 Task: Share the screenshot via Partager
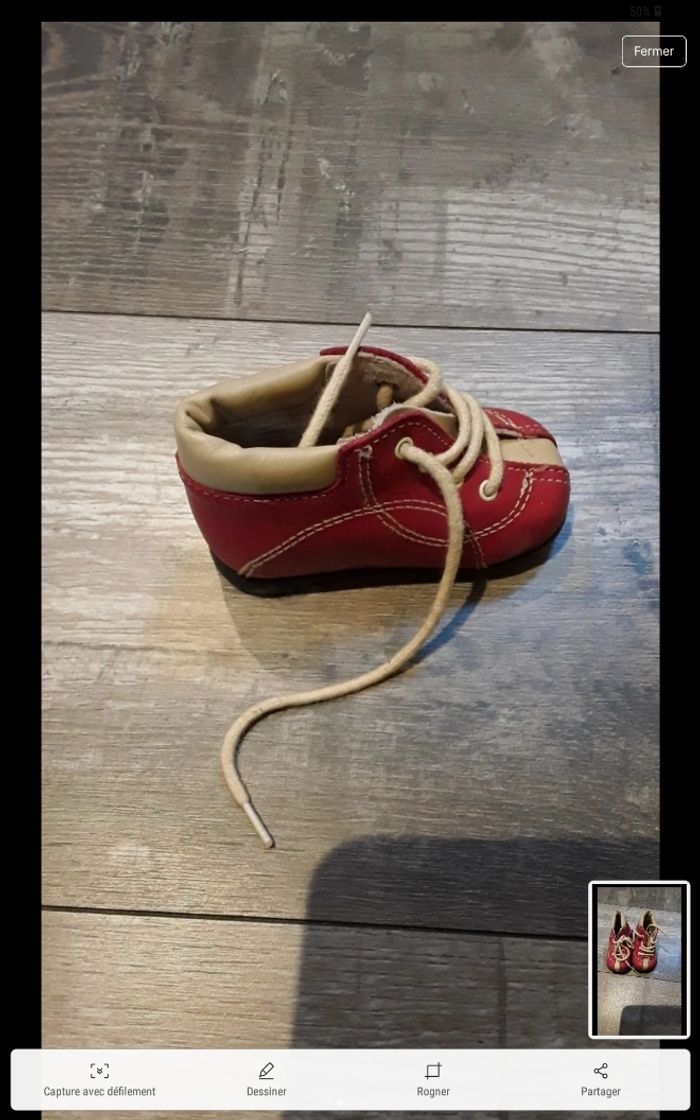(600, 1079)
